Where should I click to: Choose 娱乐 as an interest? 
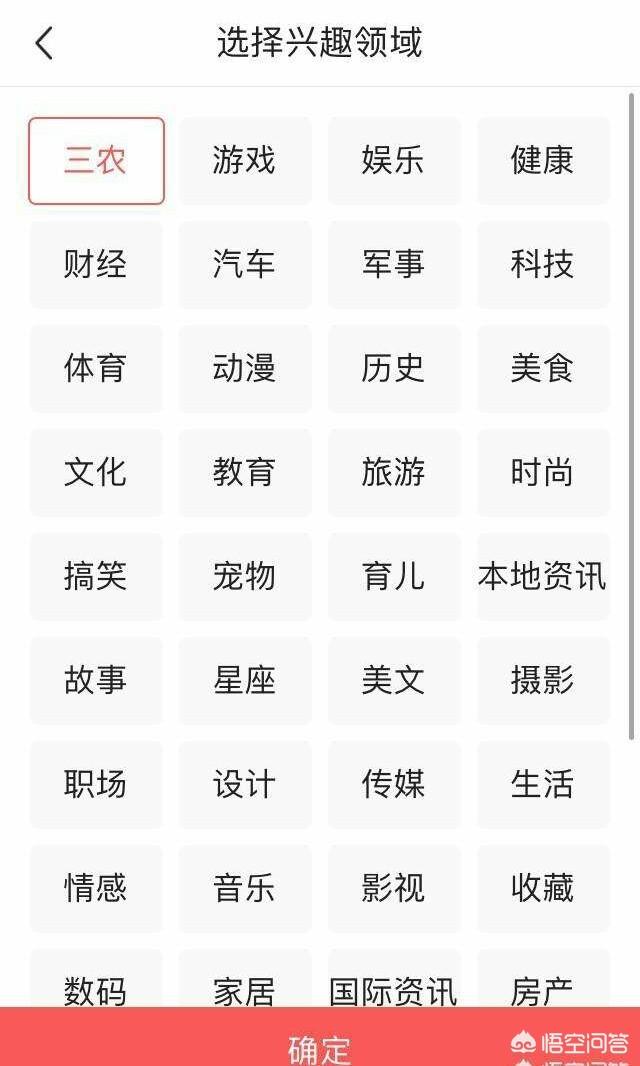(394, 161)
